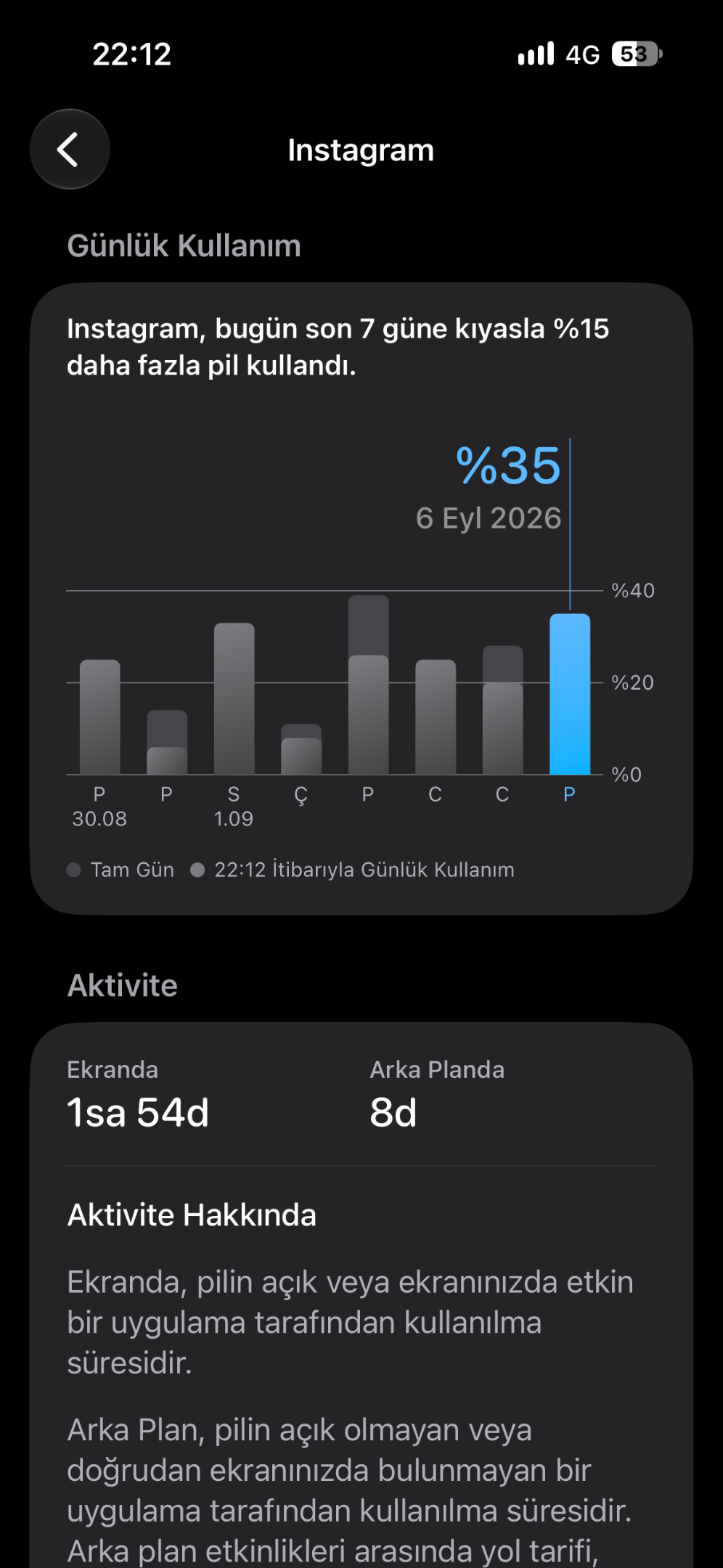Image resolution: width=723 pixels, height=1568 pixels.
Task: Select the 30.08 bar in the chart
Action: 99,716
